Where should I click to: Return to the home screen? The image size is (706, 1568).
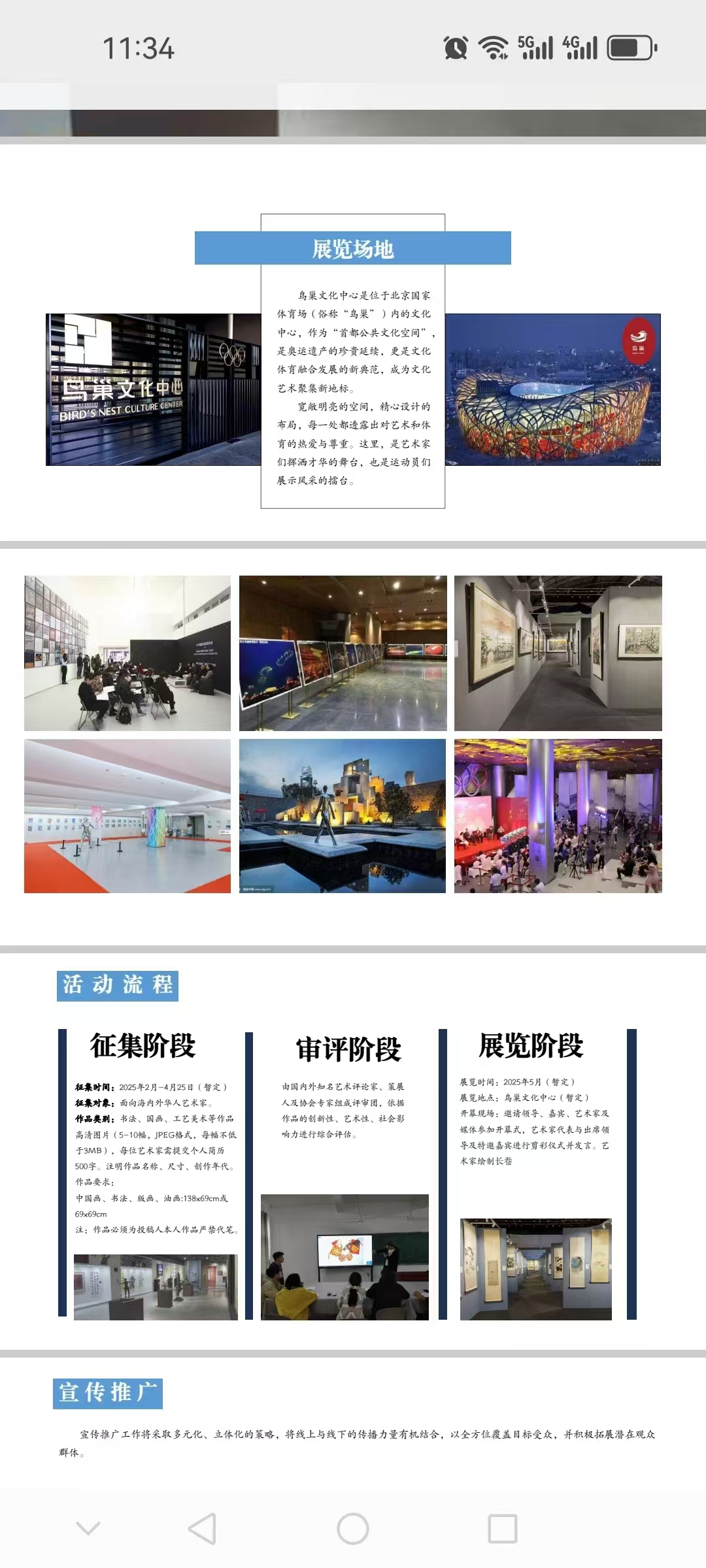click(353, 1529)
